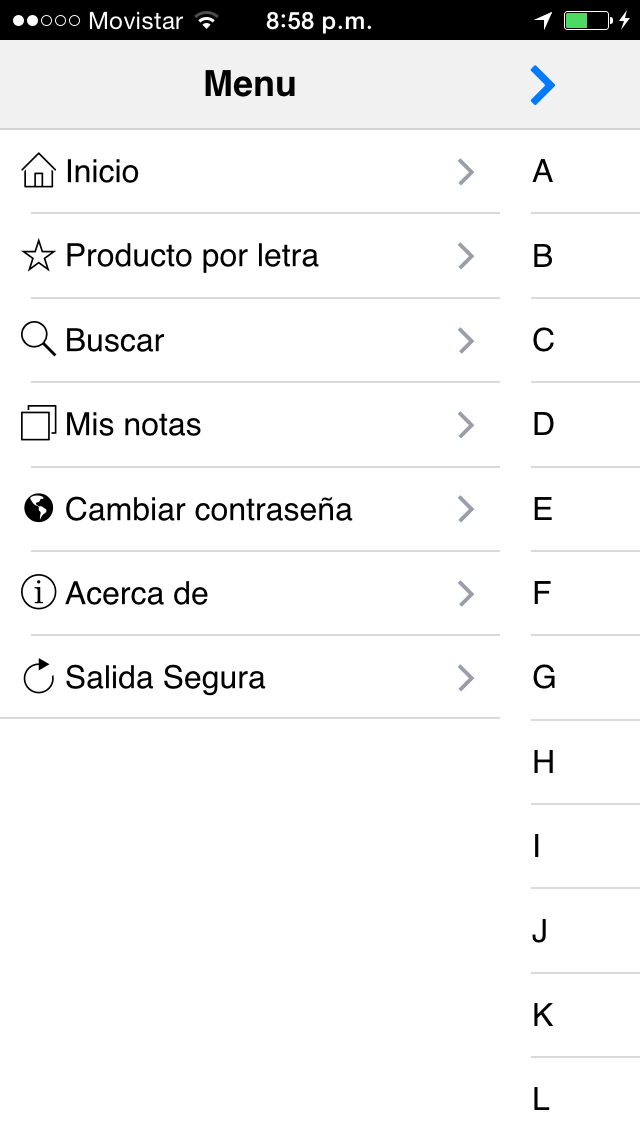Image resolution: width=640 pixels, height=1136 pixels.
Task: Choose letter L row
Action: tap(580, 1100)
